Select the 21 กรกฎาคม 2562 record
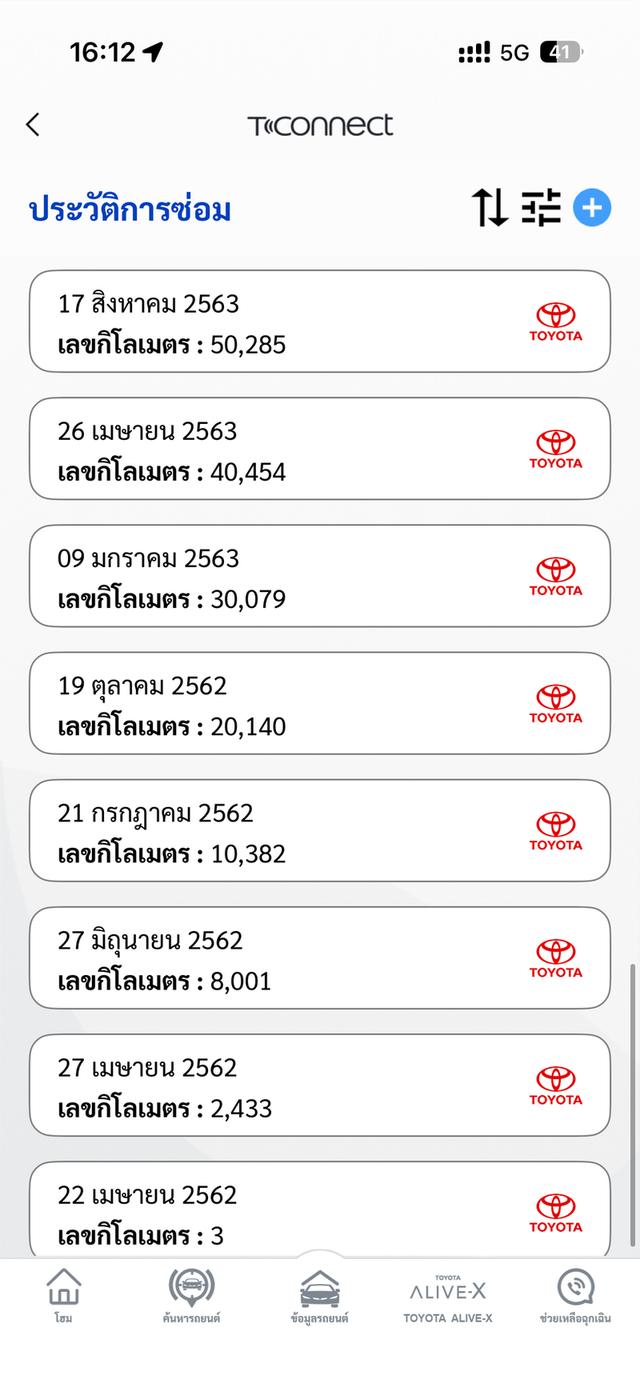 tap(319, 831)
